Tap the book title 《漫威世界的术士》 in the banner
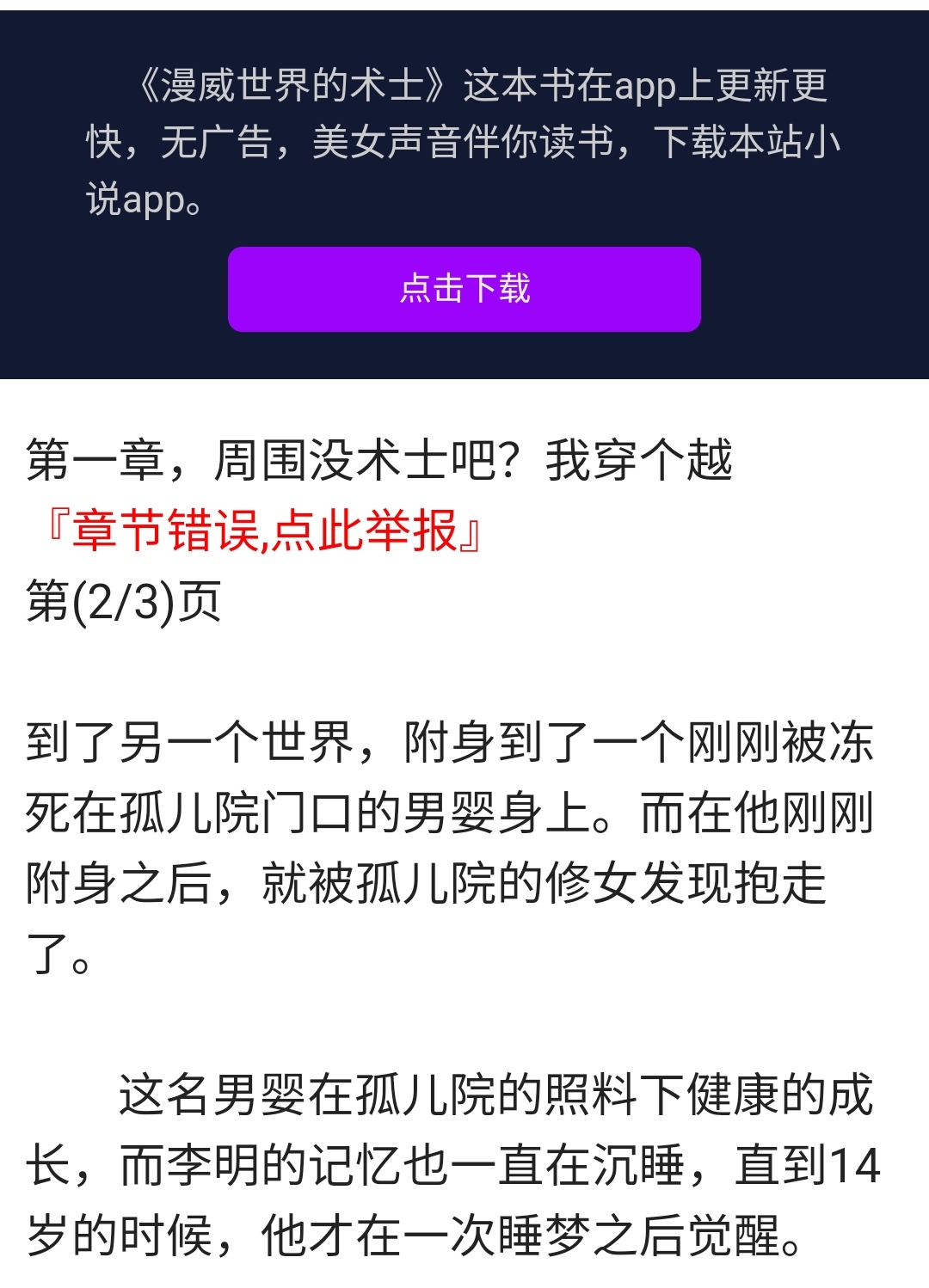929x1288 pixels. click(x=292, y=85)
